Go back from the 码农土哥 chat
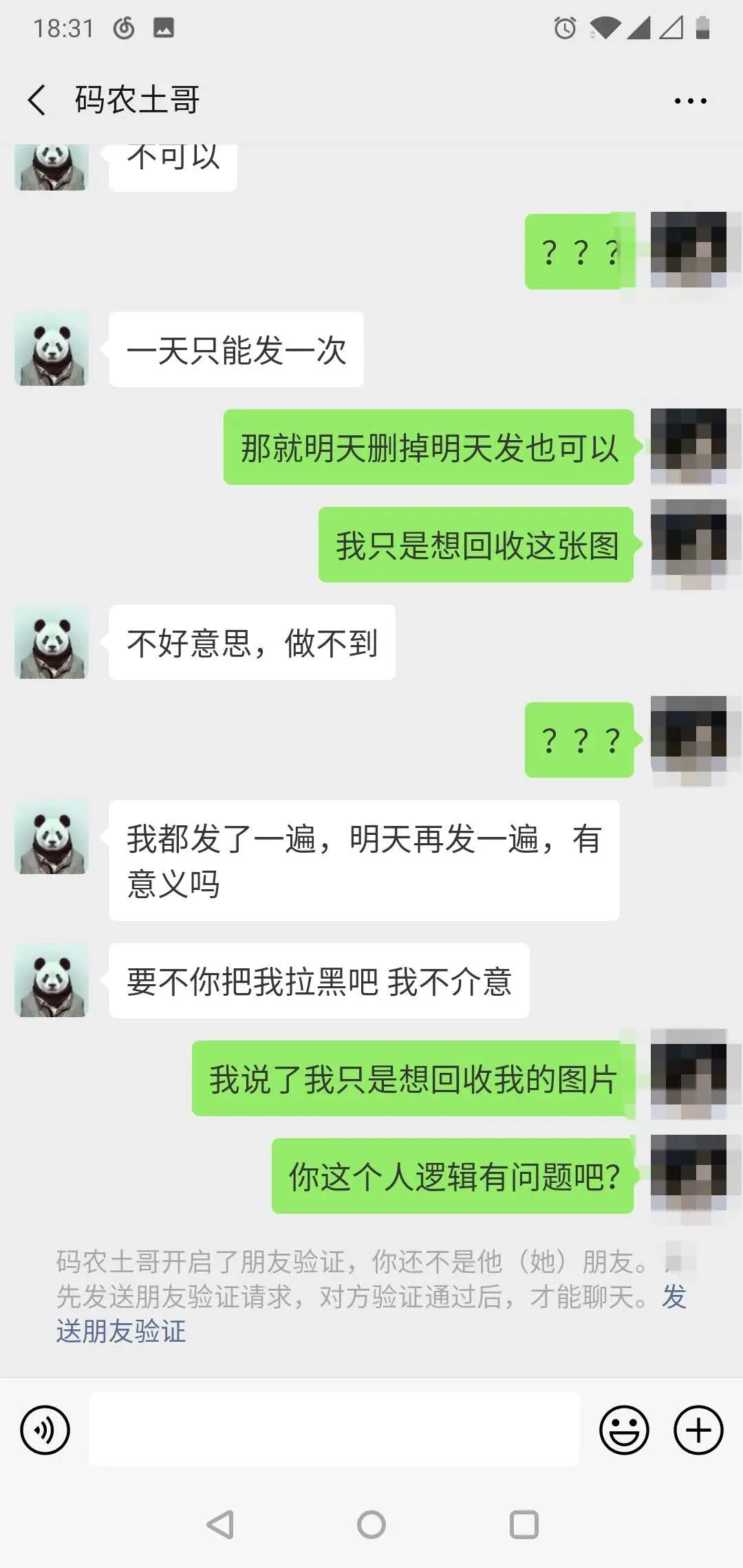The width and height of the screenshot is (743, 1568). [37, 100]
